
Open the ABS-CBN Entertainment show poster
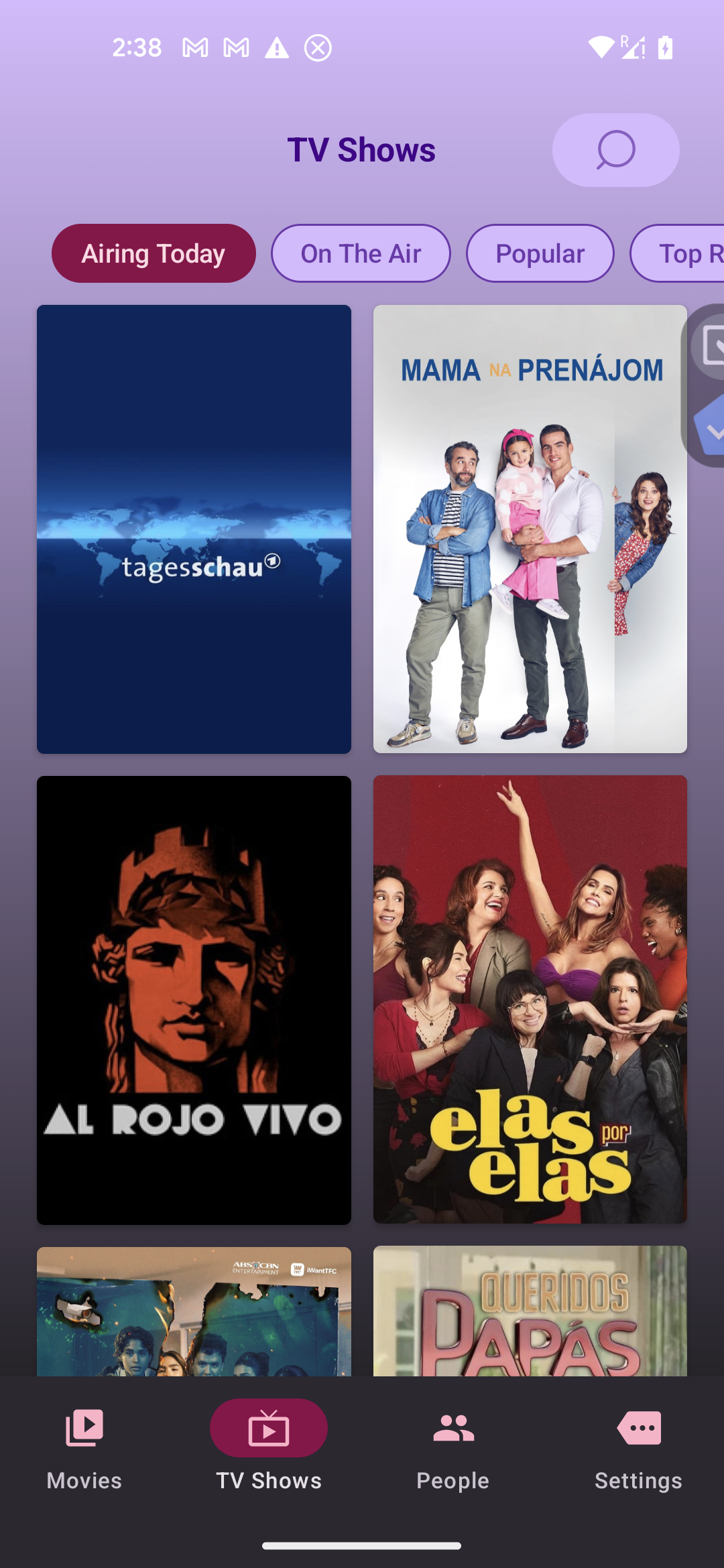point(194,1311)
